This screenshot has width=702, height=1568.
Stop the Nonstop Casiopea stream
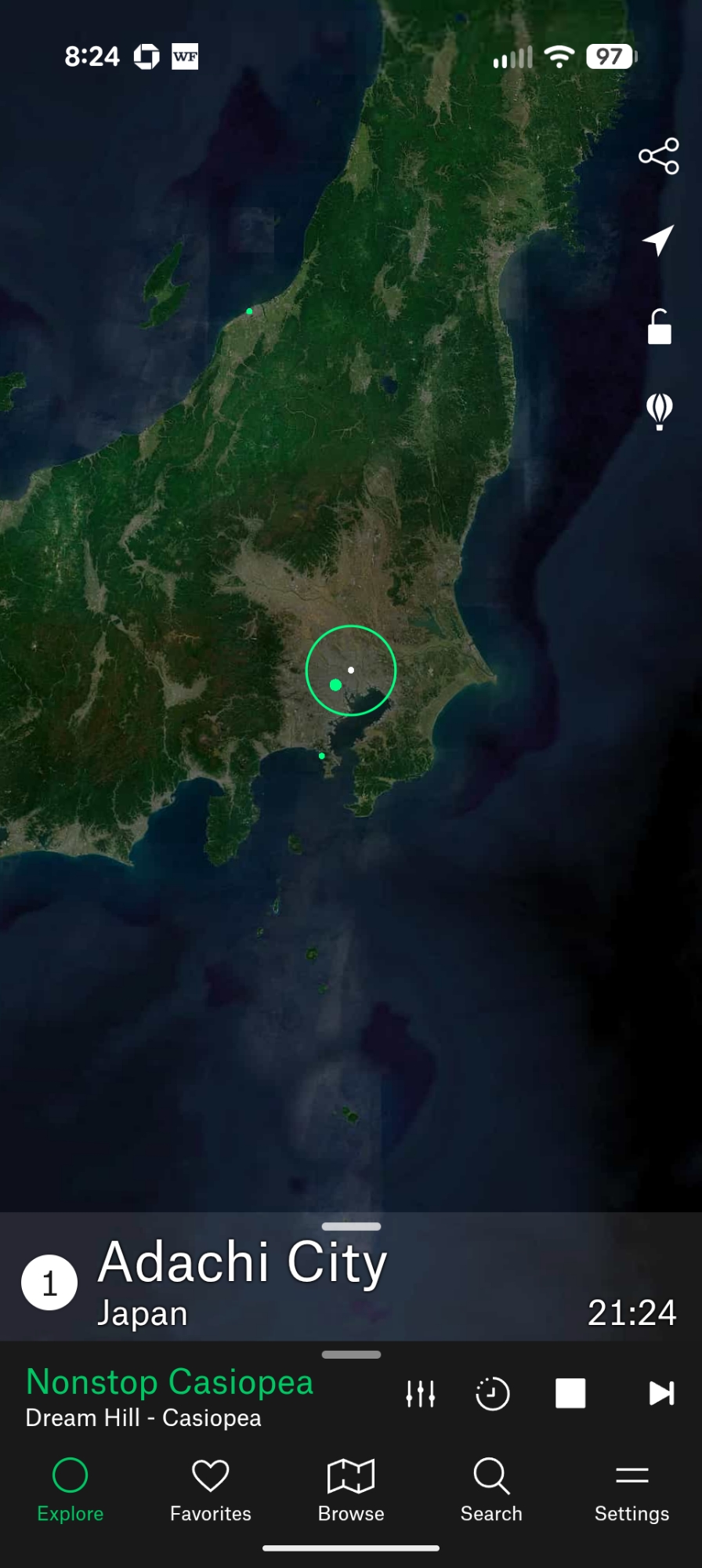tap(570, 1394)
